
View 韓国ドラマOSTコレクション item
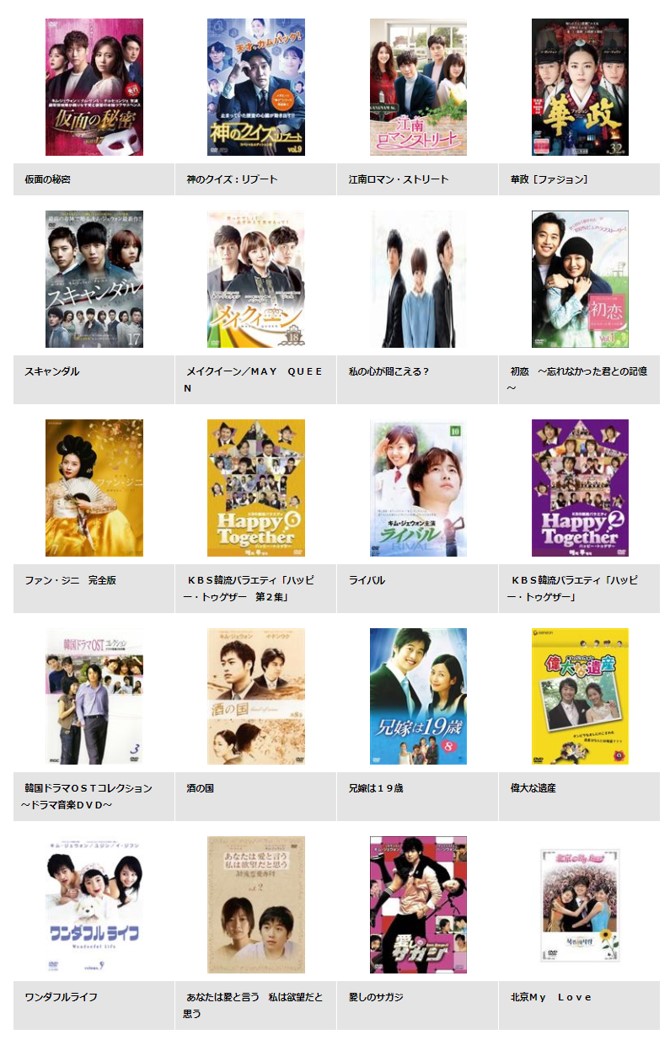pos(94,696)
